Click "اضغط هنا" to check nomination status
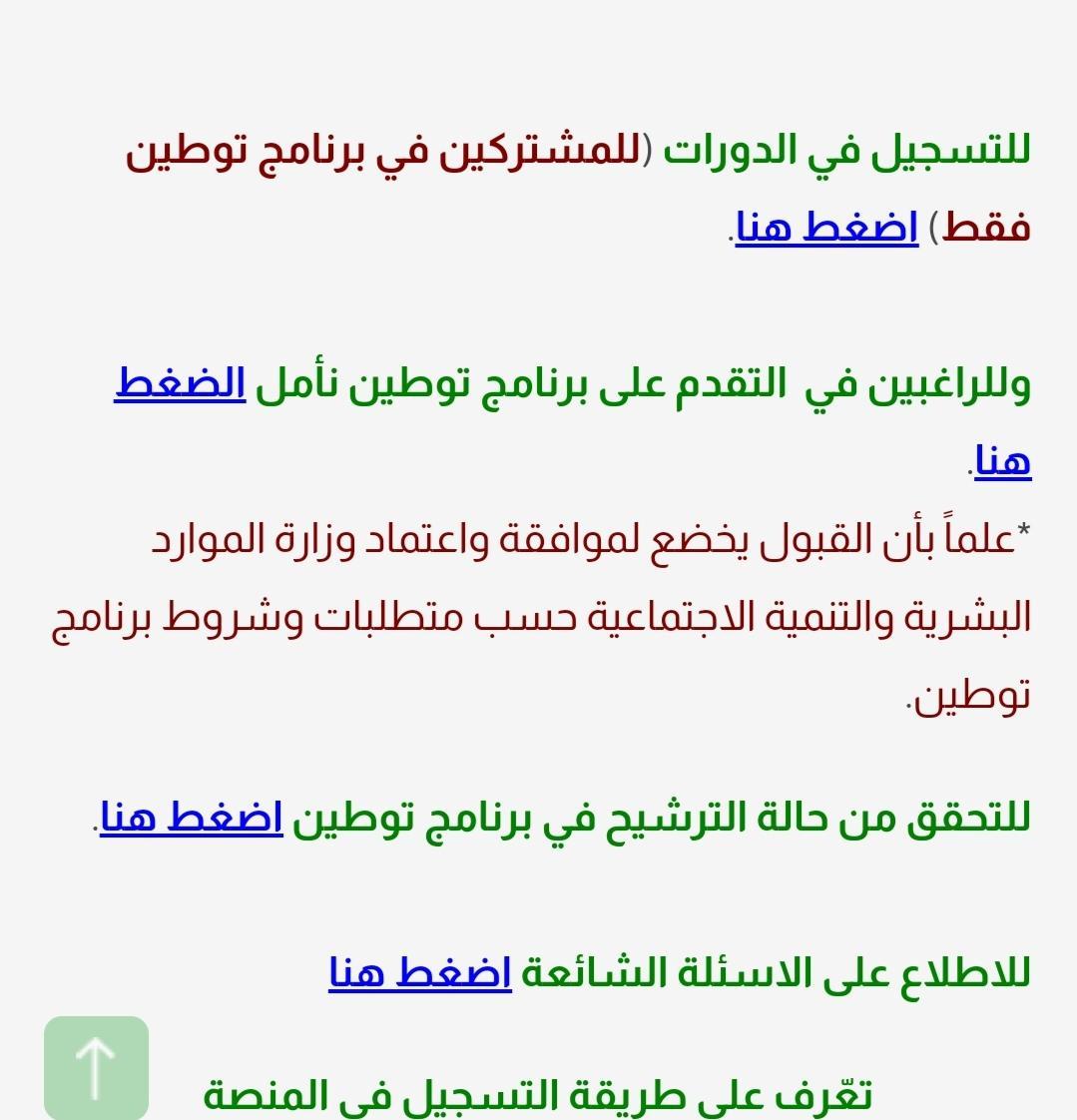 pos(191,818)
